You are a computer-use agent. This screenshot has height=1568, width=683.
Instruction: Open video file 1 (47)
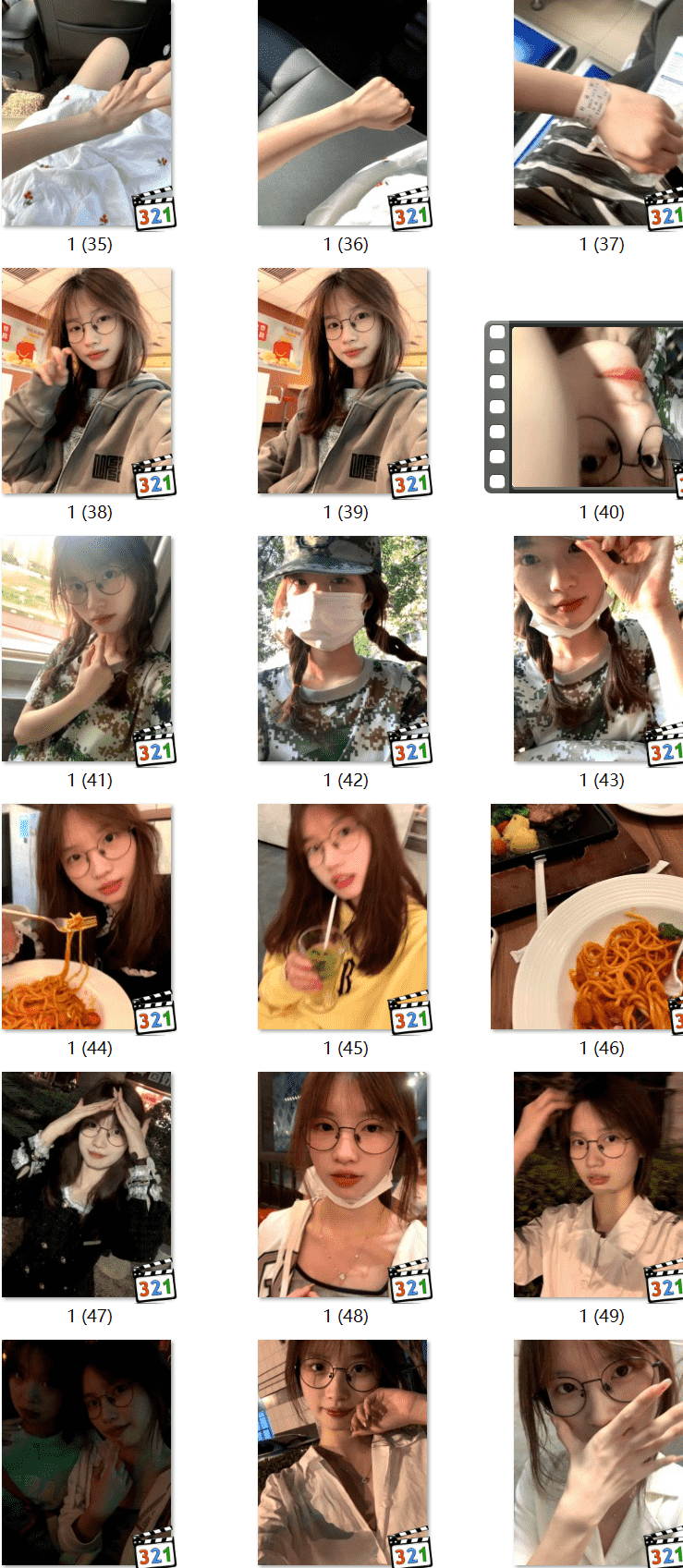tap(86, 1185)
